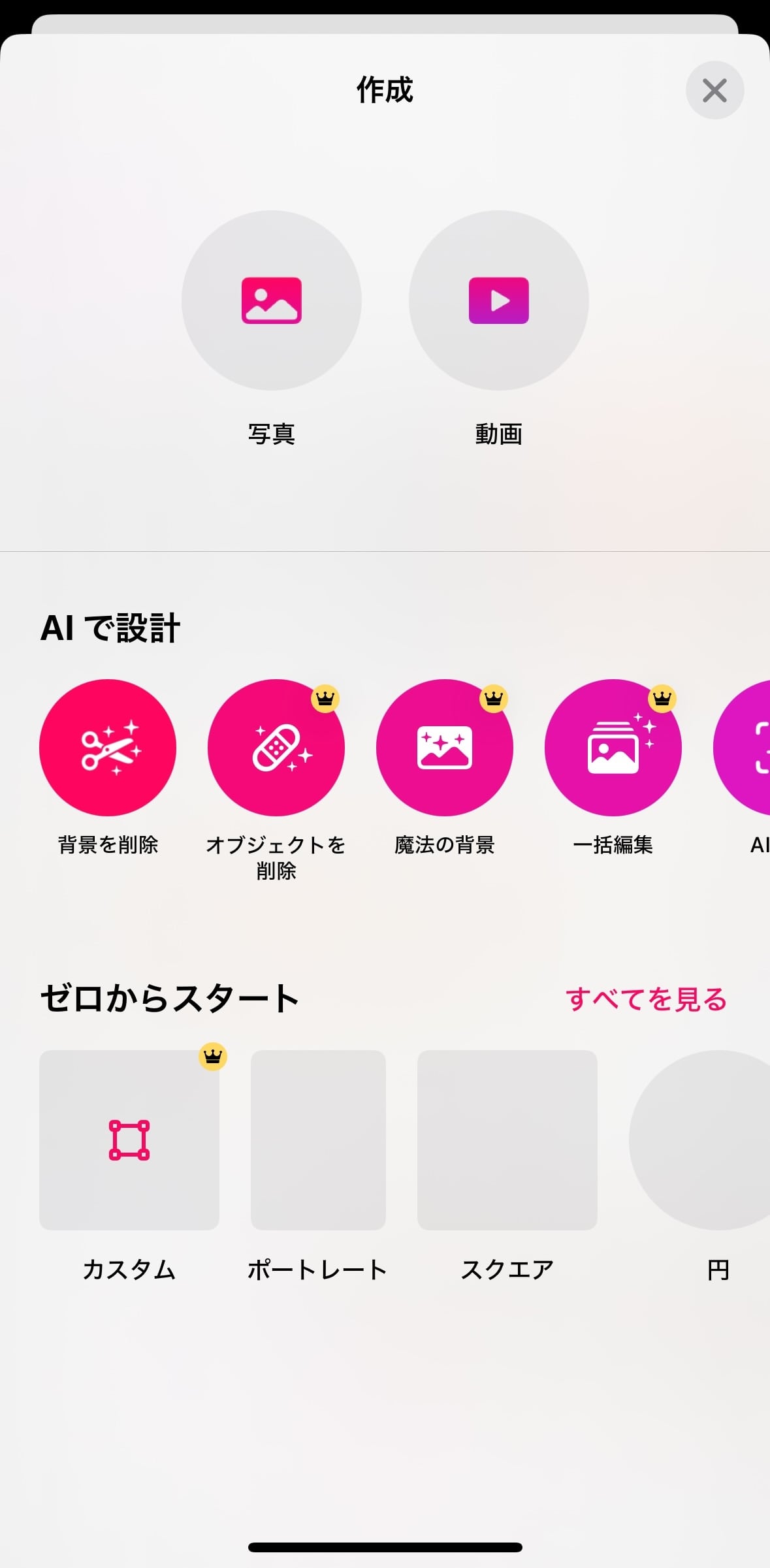The image size is (770, 1568).
Task: Select 動画 to create a video
Action: 498,300
